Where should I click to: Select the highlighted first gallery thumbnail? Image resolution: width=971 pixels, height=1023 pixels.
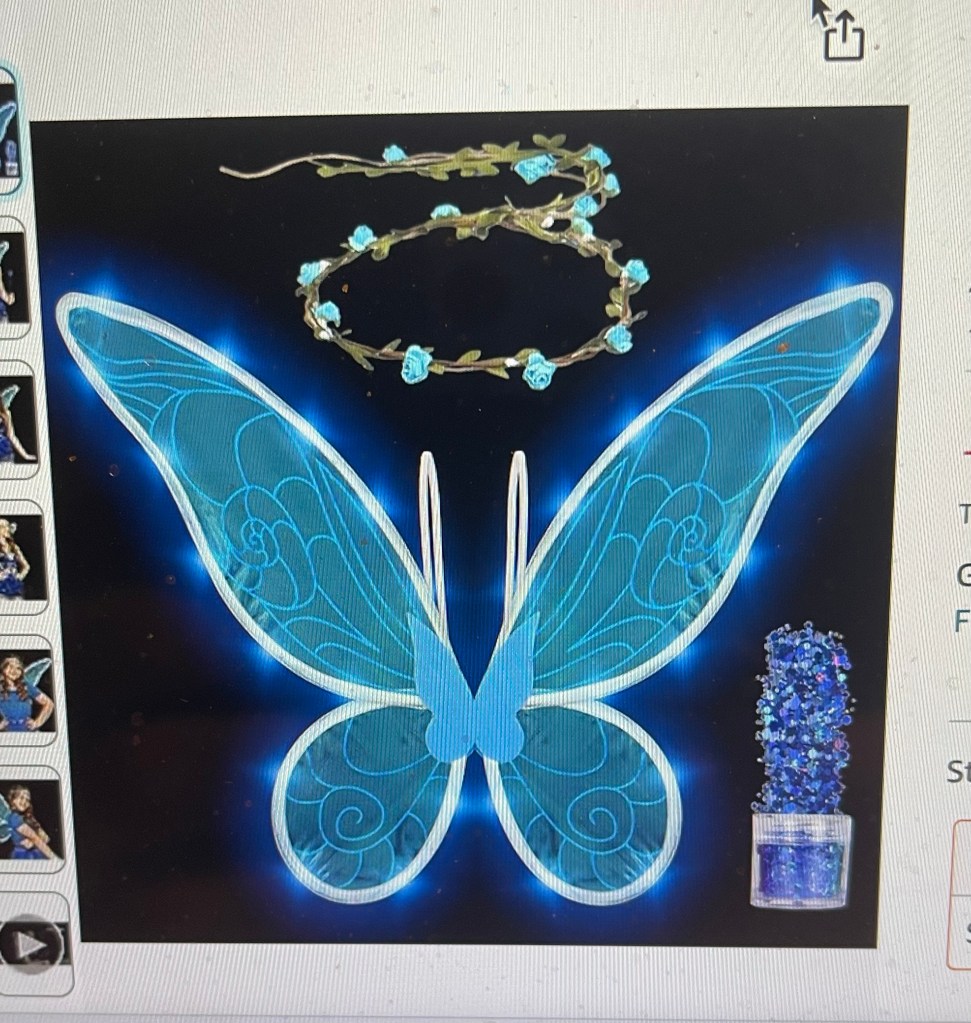[x=8, y=130]
